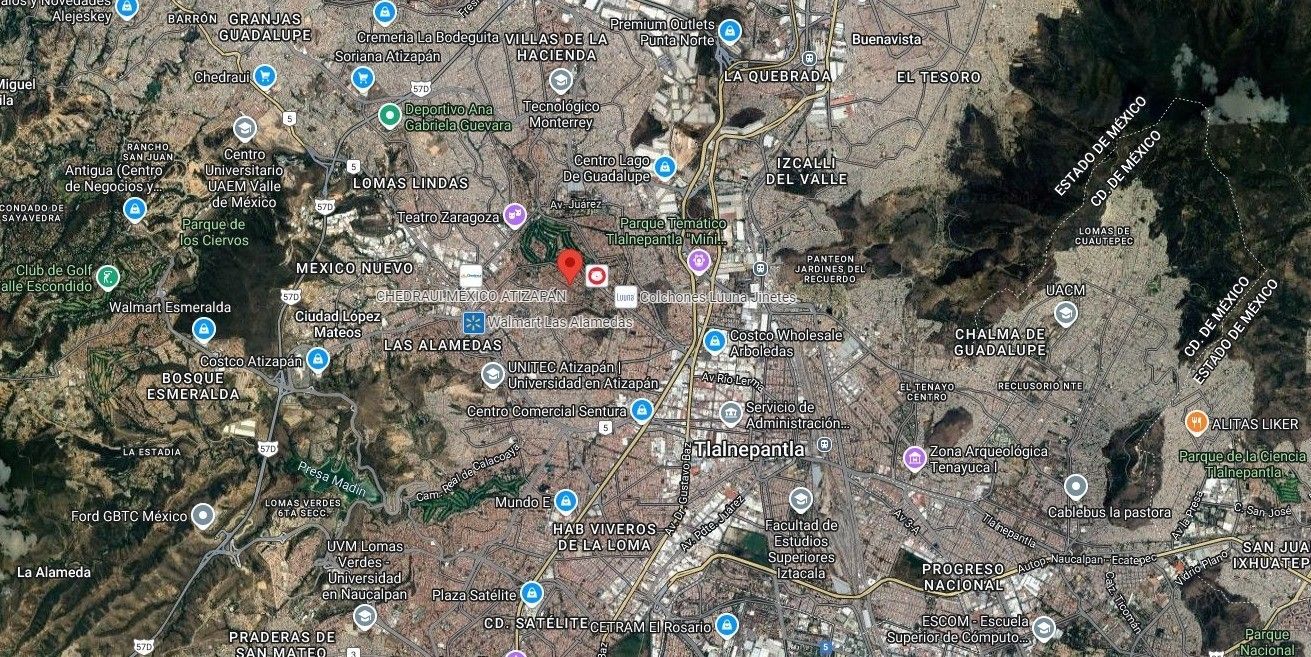Open Plaza Satélite pin
This screenshot has height=657, width=1311.
[x=532, y=594]
